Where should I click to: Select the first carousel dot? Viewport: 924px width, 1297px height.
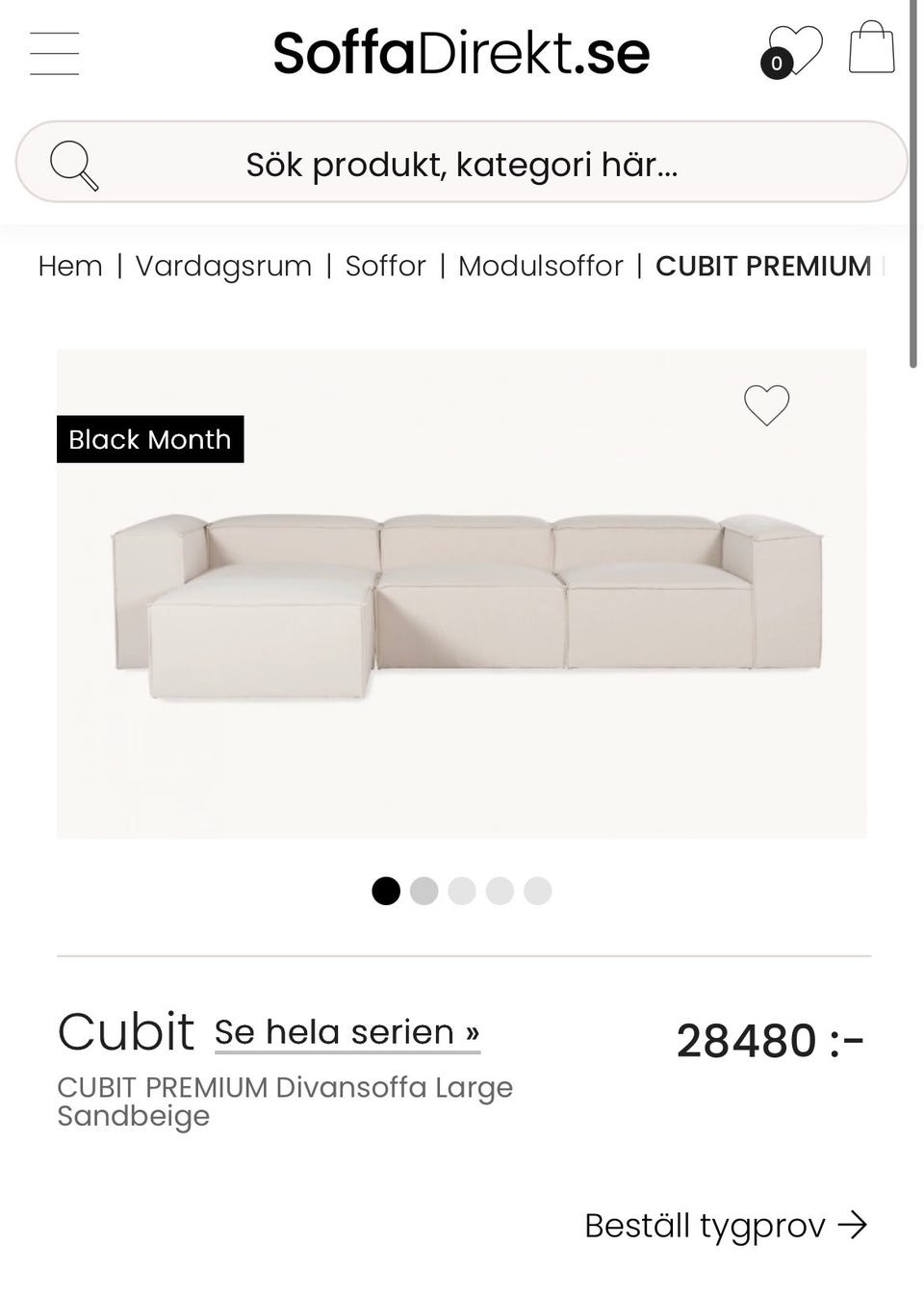(x=386, y=892)
